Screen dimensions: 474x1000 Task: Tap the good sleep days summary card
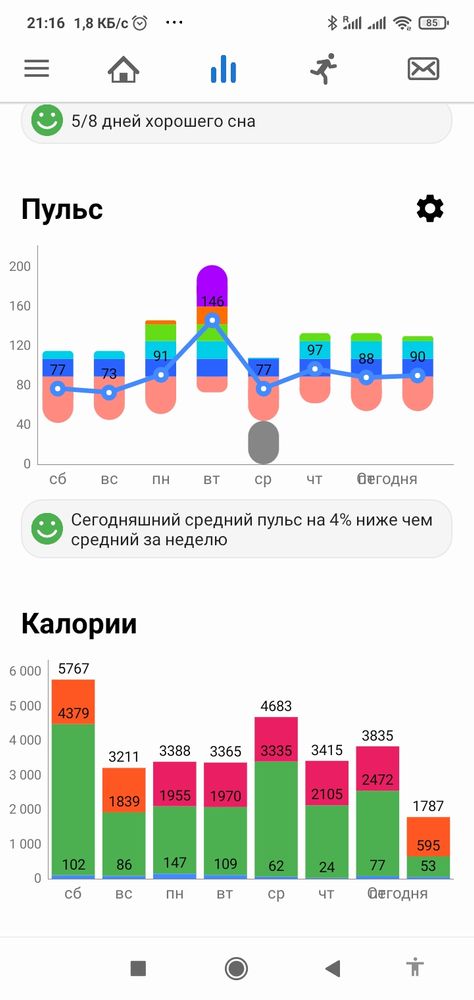click(x=237, y=121)
